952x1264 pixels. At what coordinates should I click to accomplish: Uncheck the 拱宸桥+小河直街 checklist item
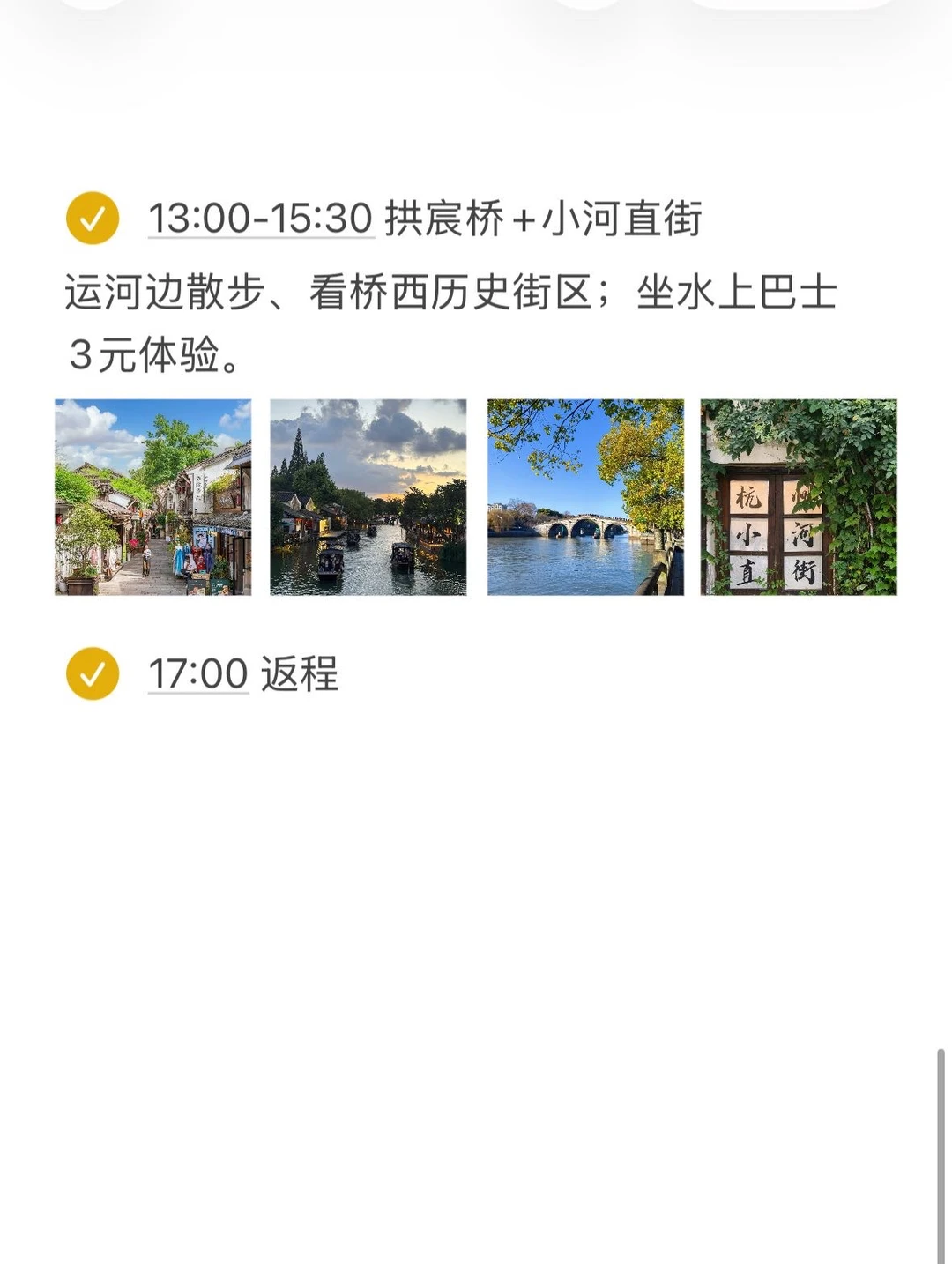point(93,218)
